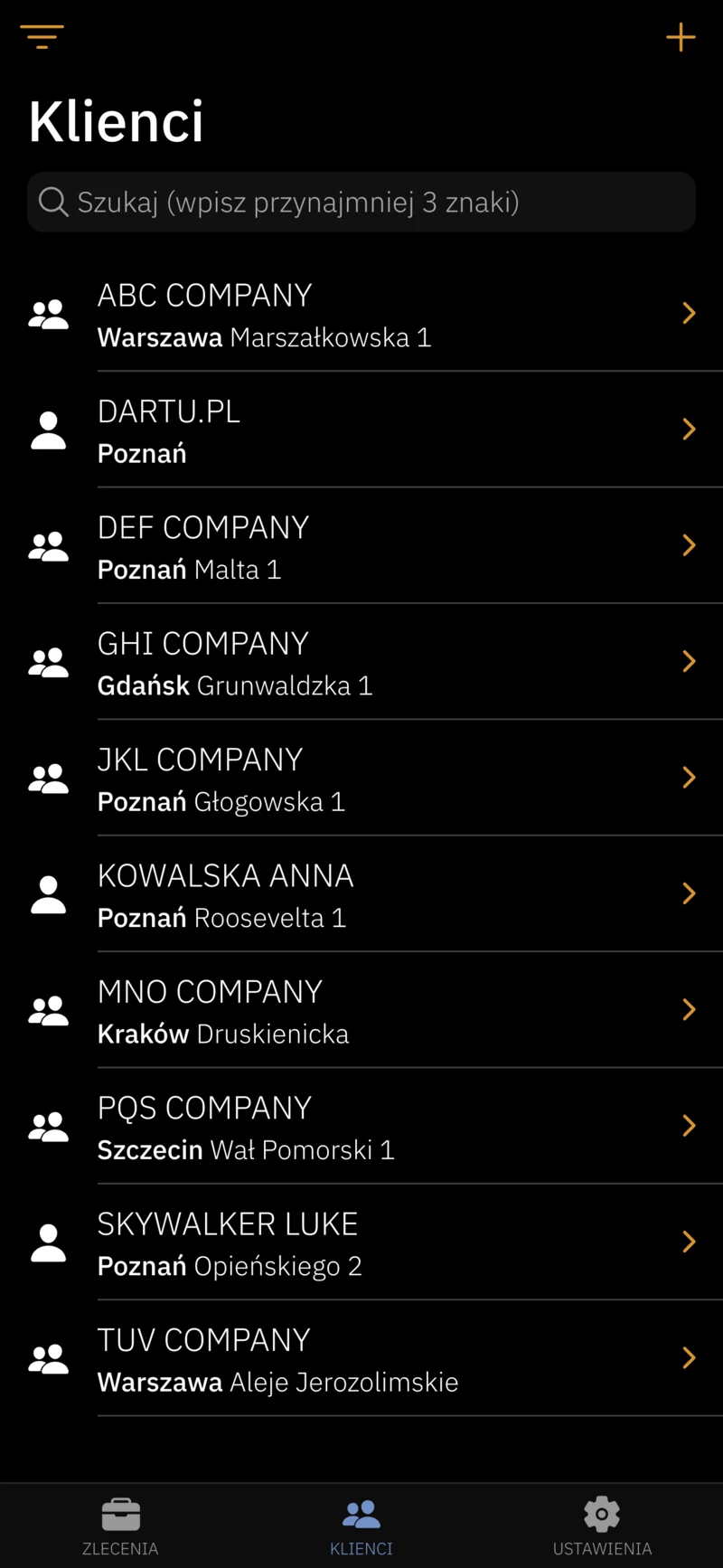This screenshot has width=723, height=1568.
Task: Open the filter options icon
Action: (x=42, y=37)
